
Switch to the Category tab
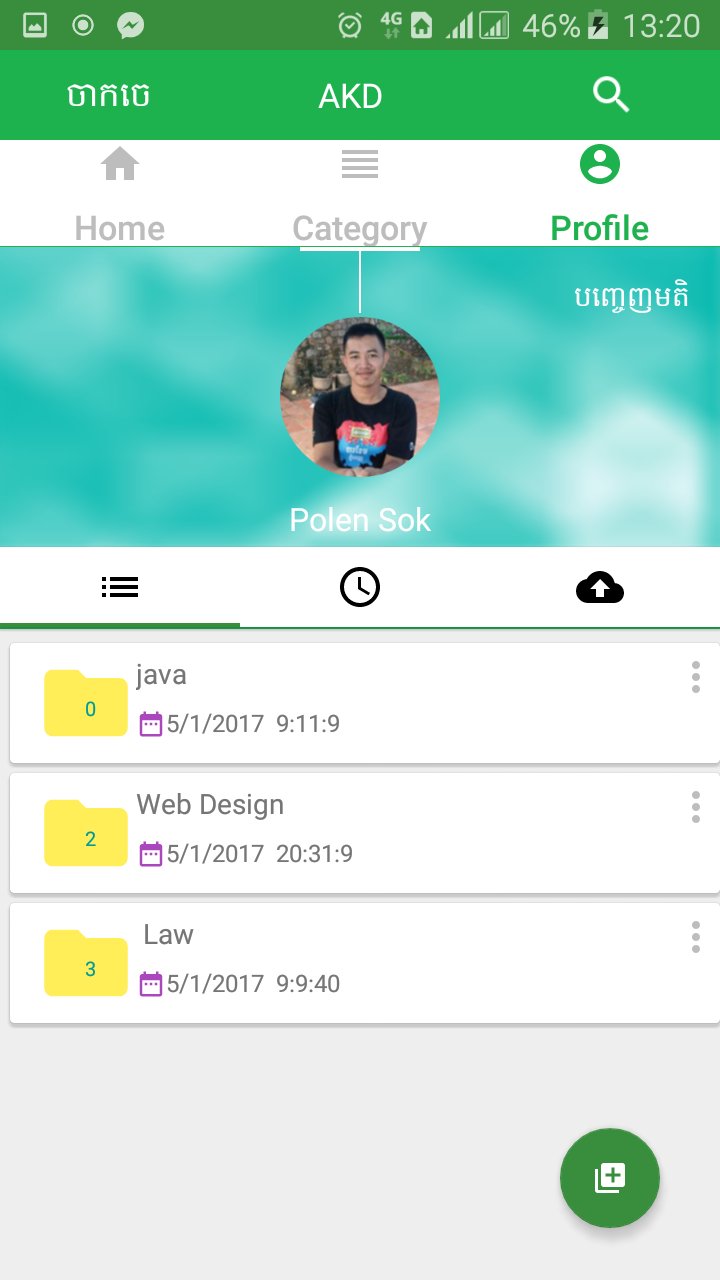click(x=360, y=194)
